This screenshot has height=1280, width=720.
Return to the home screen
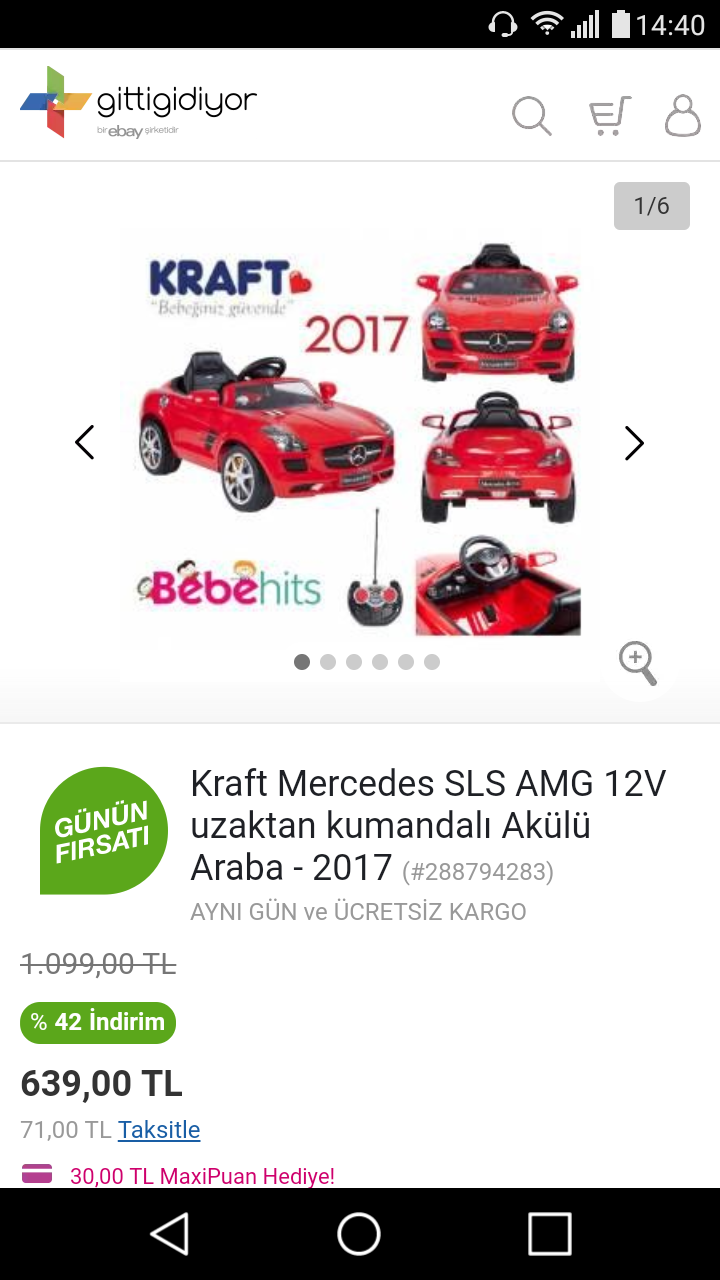click(x=359, y=1234)
